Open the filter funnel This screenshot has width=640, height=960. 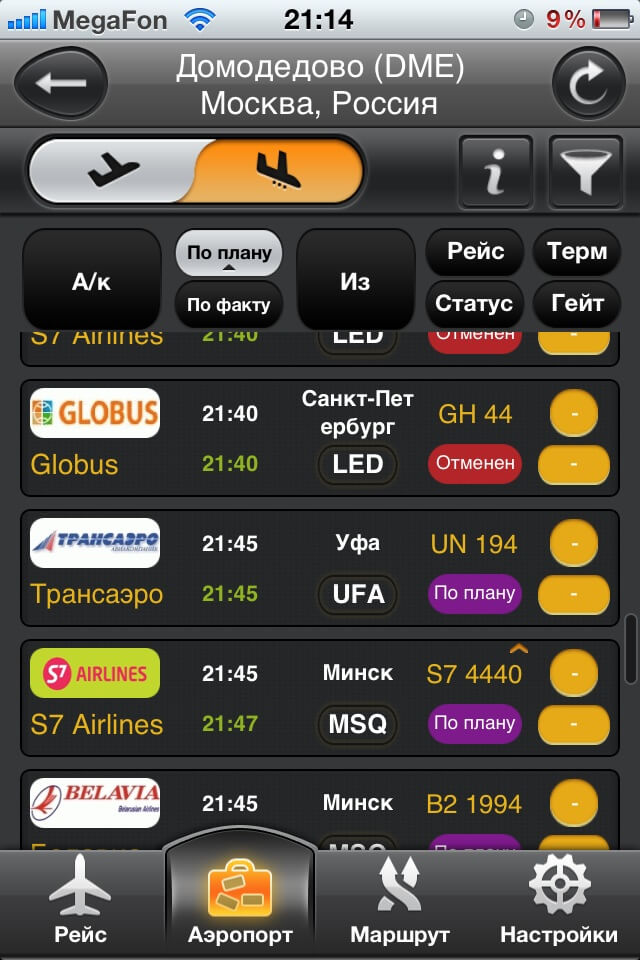(x=585, y=172)
